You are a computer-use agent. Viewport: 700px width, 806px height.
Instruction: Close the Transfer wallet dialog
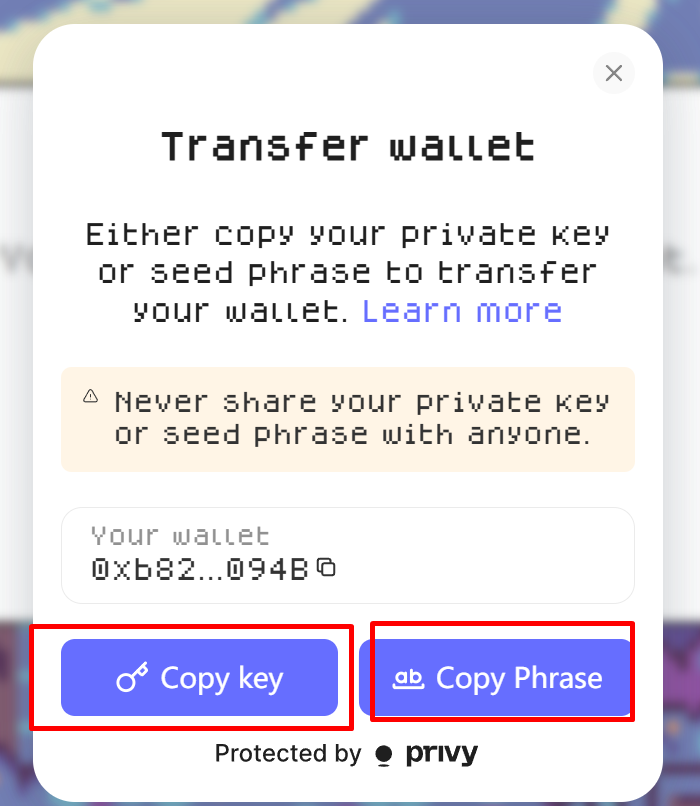pyautogui.click(x=614, y=73)
